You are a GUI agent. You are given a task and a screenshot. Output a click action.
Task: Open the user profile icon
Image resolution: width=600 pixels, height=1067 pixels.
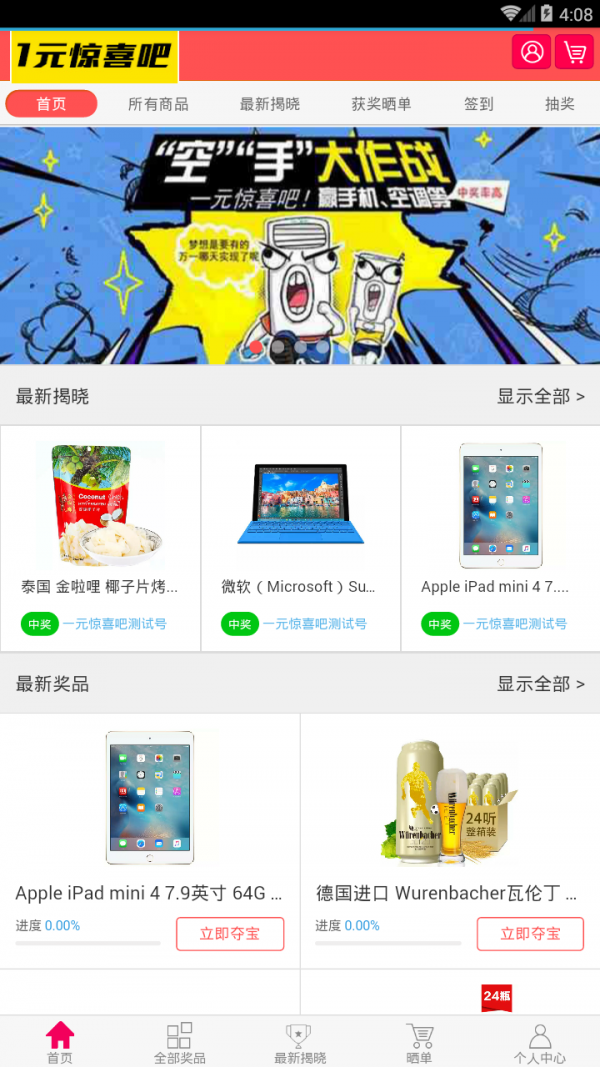point(531,52)
